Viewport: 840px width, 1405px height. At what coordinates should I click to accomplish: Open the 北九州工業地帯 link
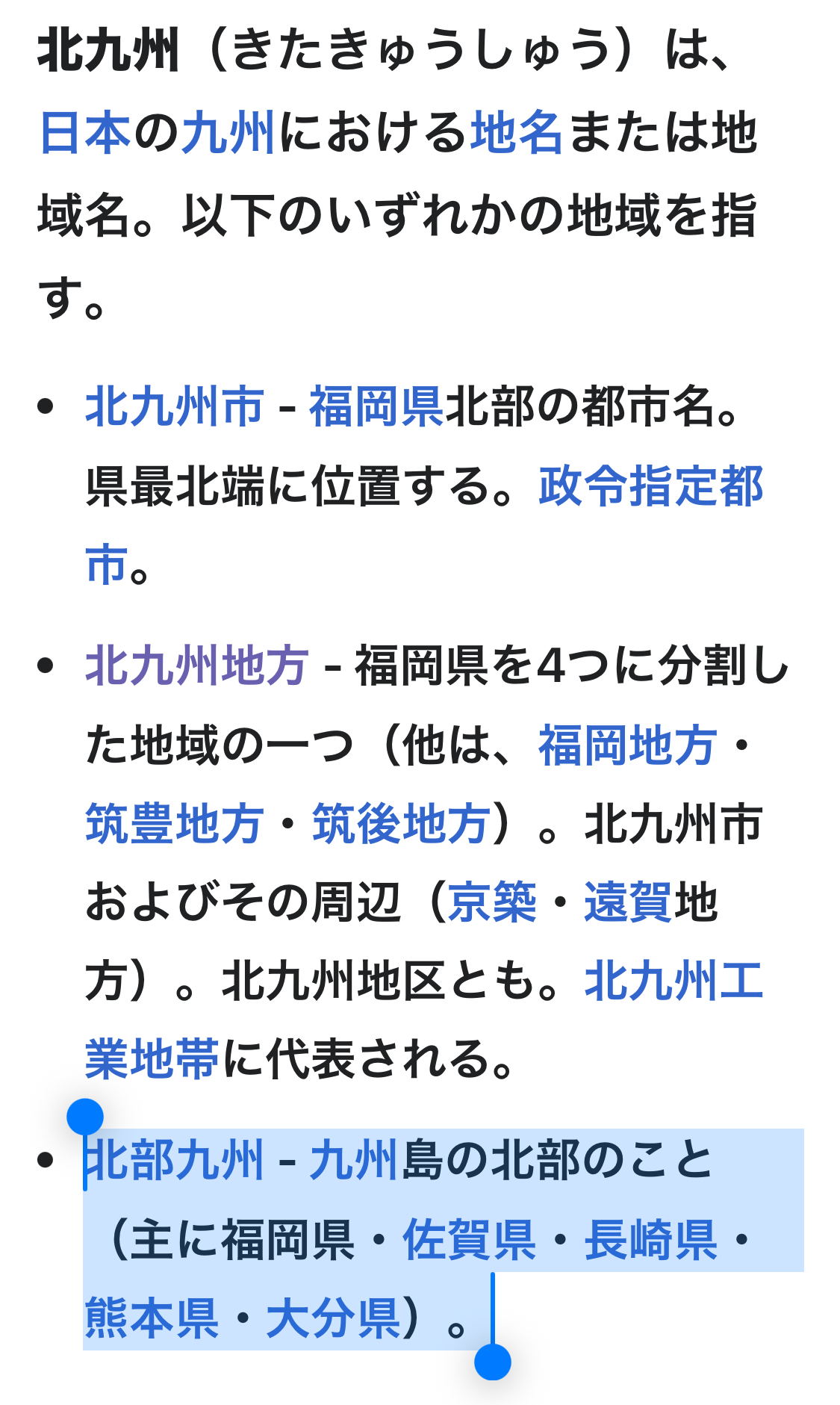point(673,981)
